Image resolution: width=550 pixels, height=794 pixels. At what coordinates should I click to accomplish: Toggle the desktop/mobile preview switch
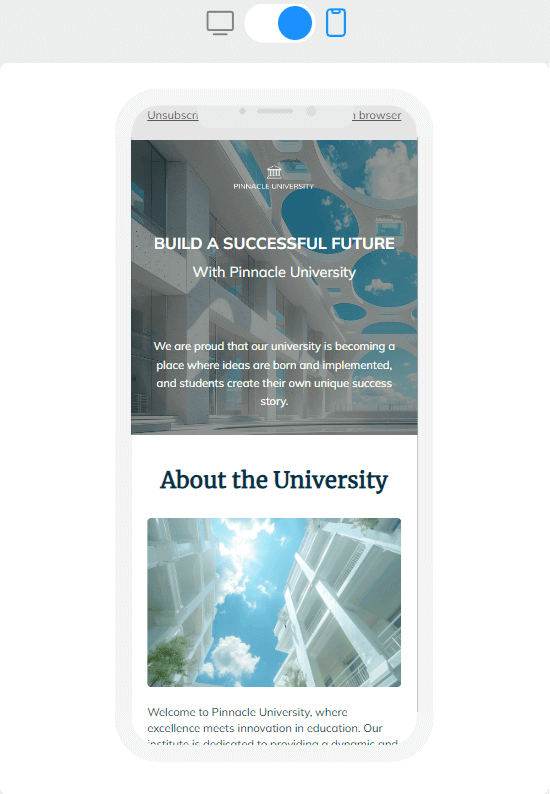click(x=279, y=23)
